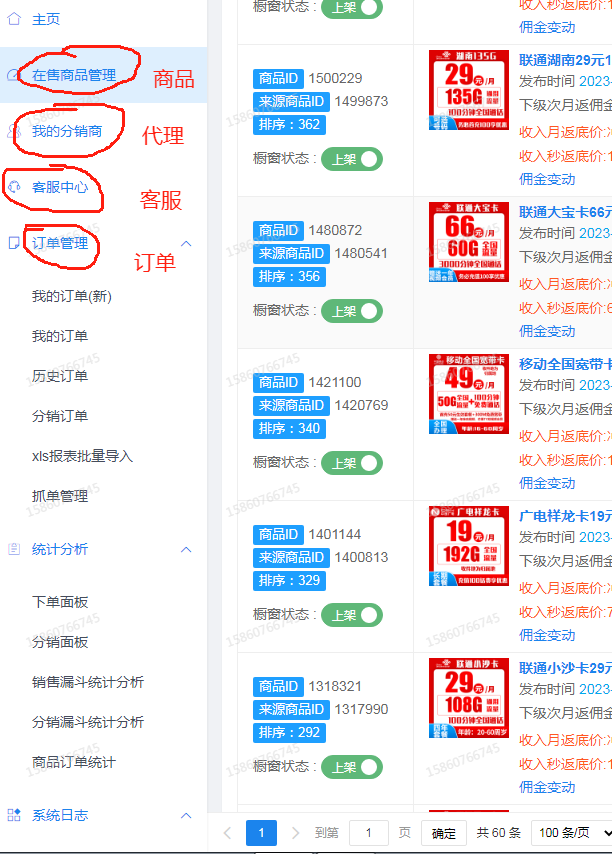Collapse the 统计分析 section
The image size is (612, 854).
tap(185, 549)
